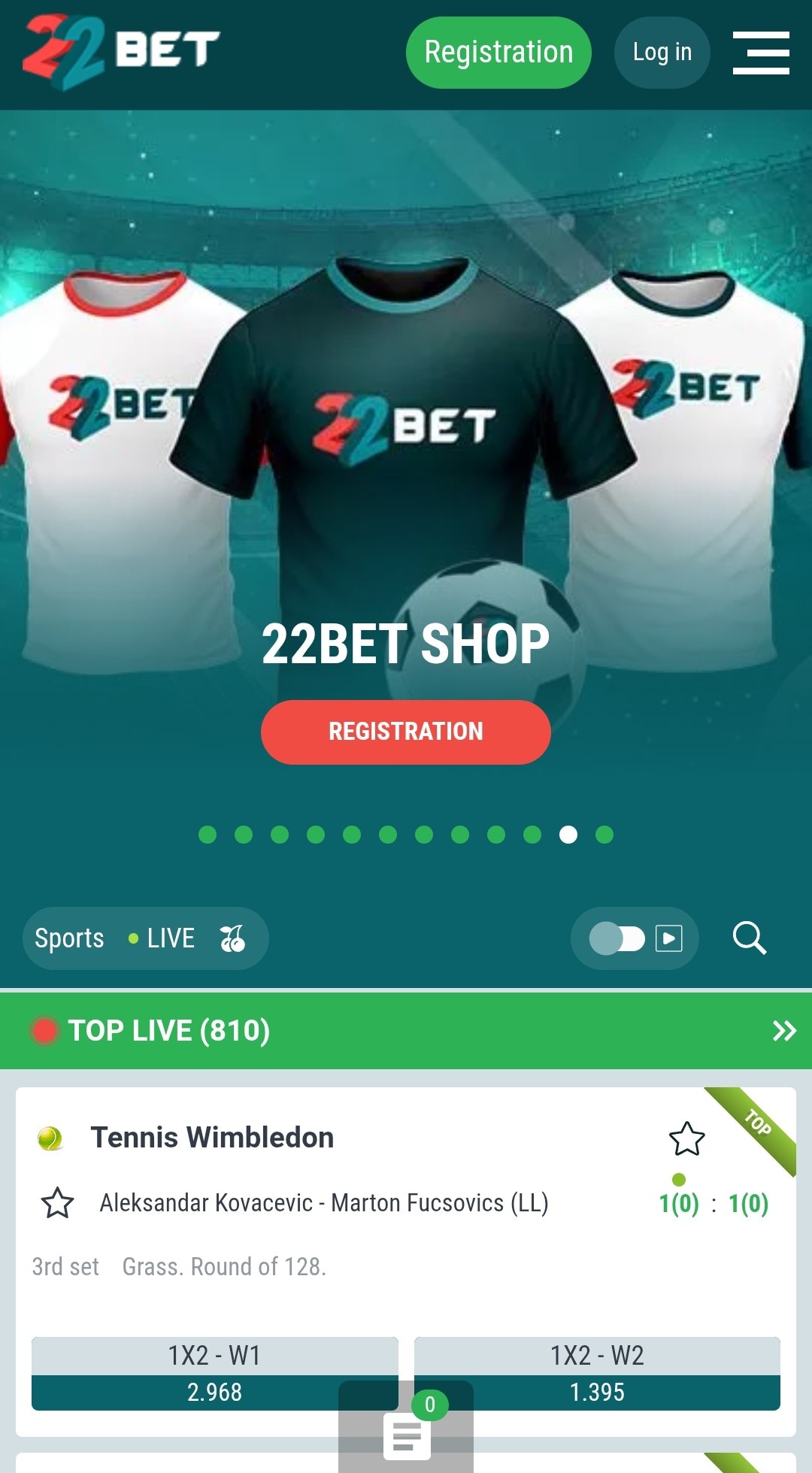
Task: Open the bet slip button
Action: 406,1427
